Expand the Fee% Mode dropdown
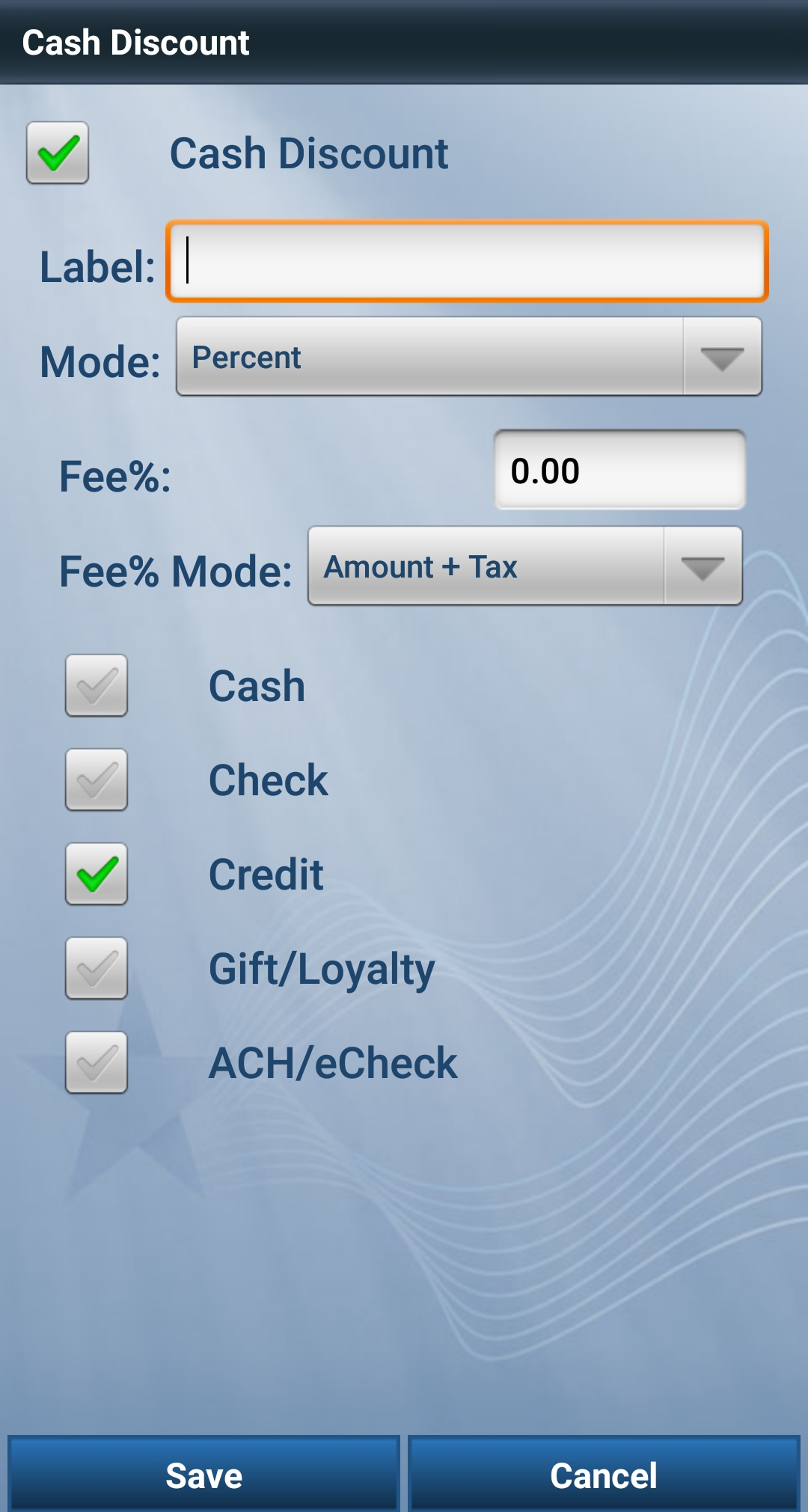The height and width of the screenshot is (1512, 808). 524,566
